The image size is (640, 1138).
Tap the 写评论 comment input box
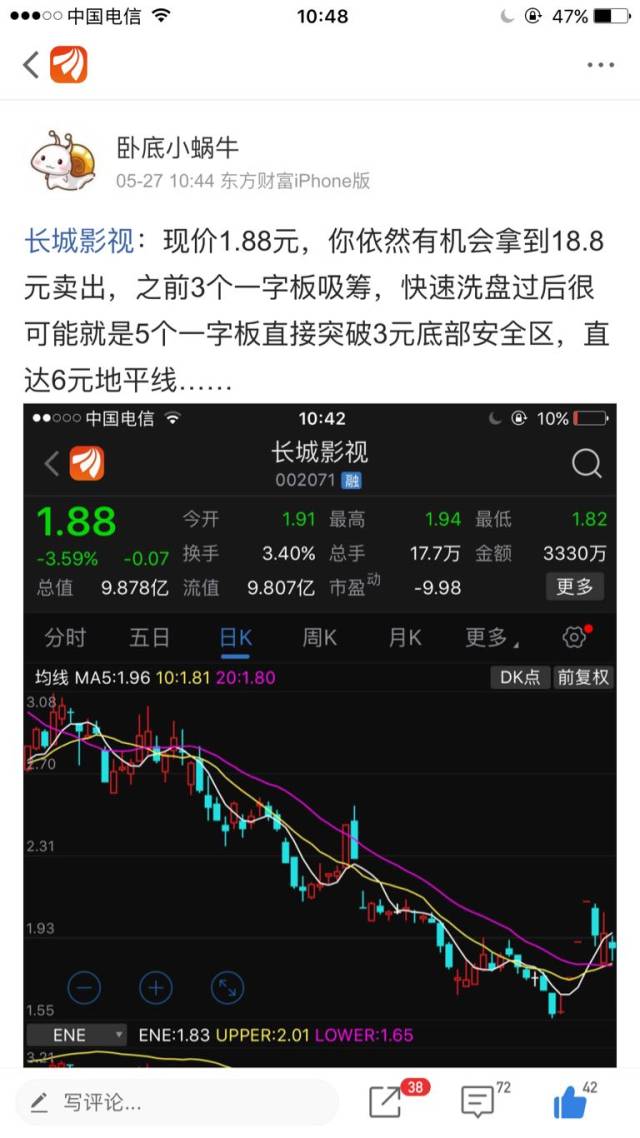(180, 1103)
